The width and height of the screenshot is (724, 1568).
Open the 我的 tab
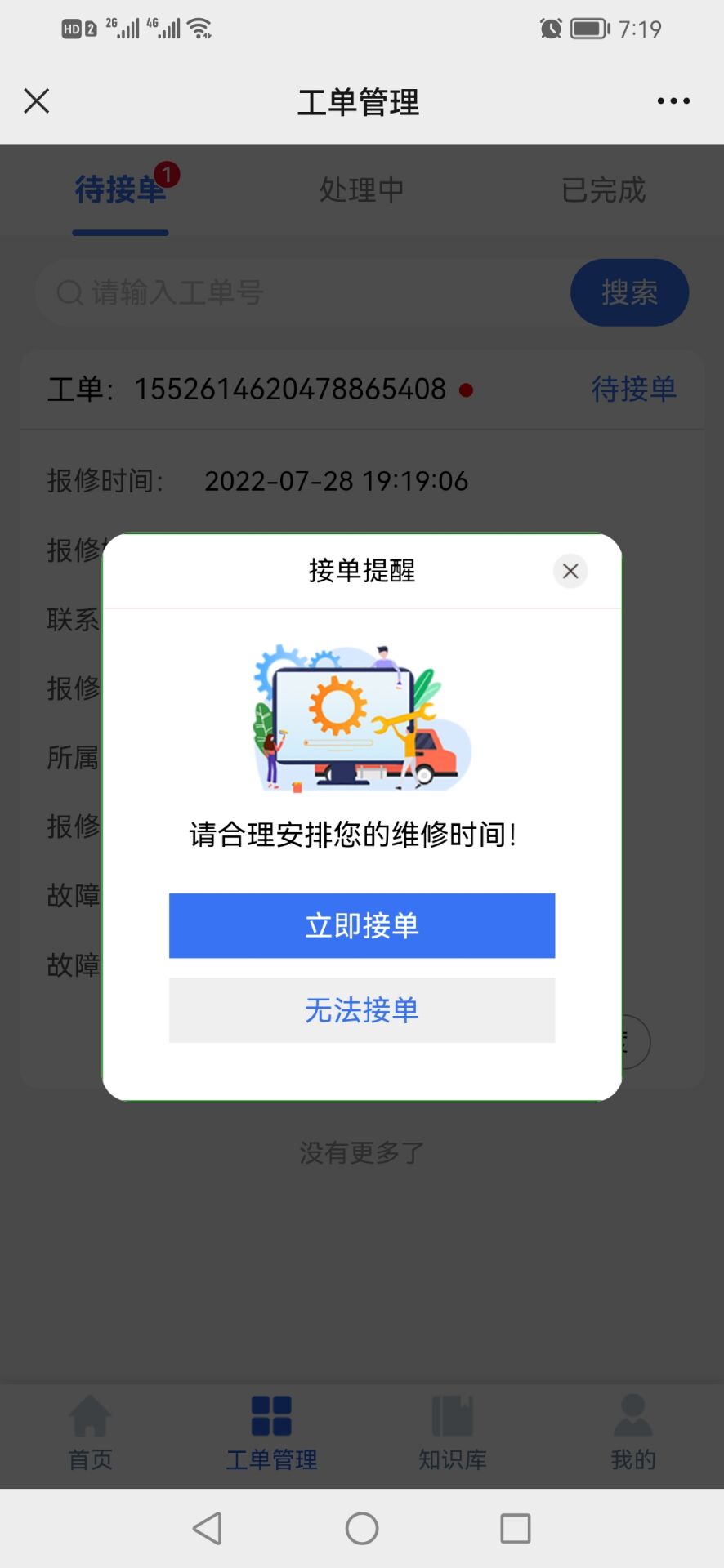tap(633, 1434)
